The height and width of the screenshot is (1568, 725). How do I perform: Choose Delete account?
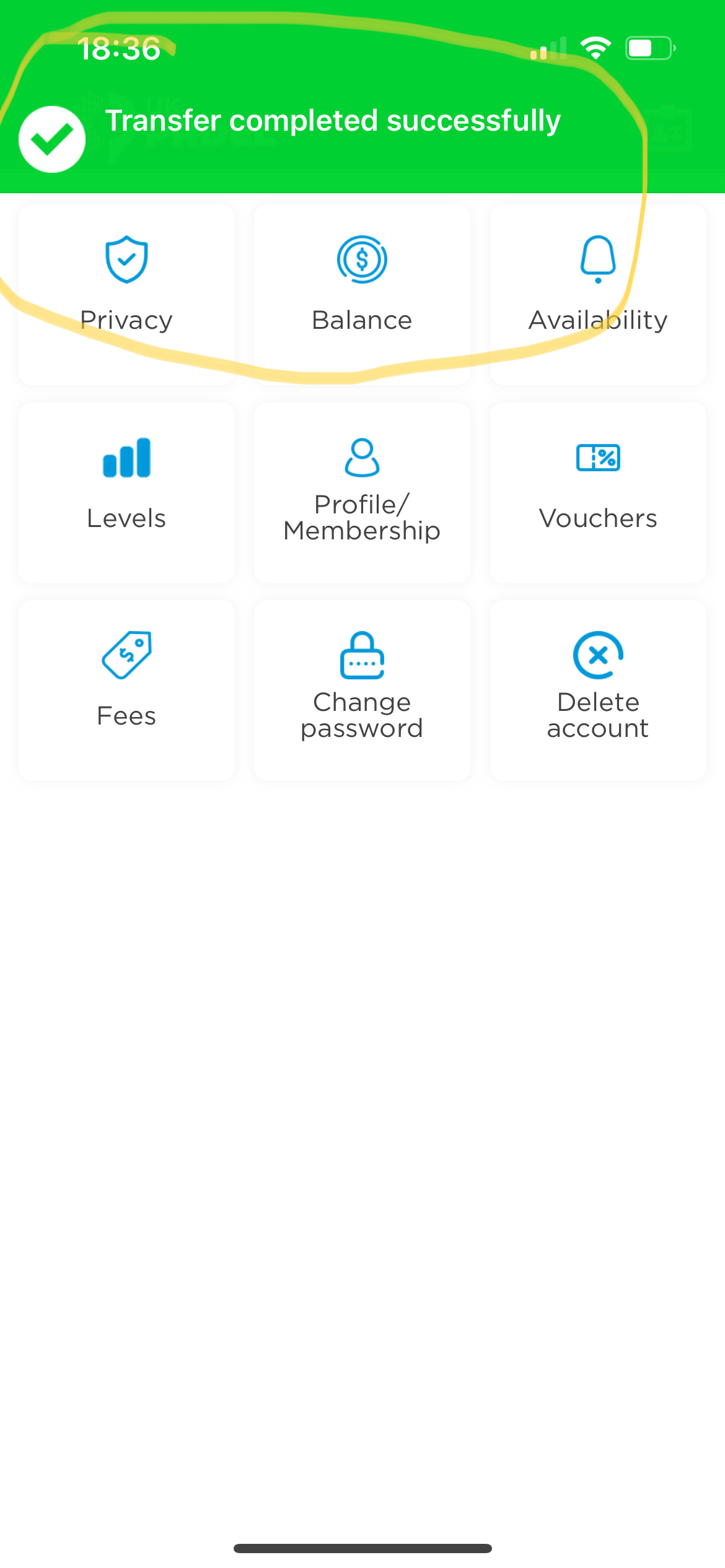tap(597, 690)
